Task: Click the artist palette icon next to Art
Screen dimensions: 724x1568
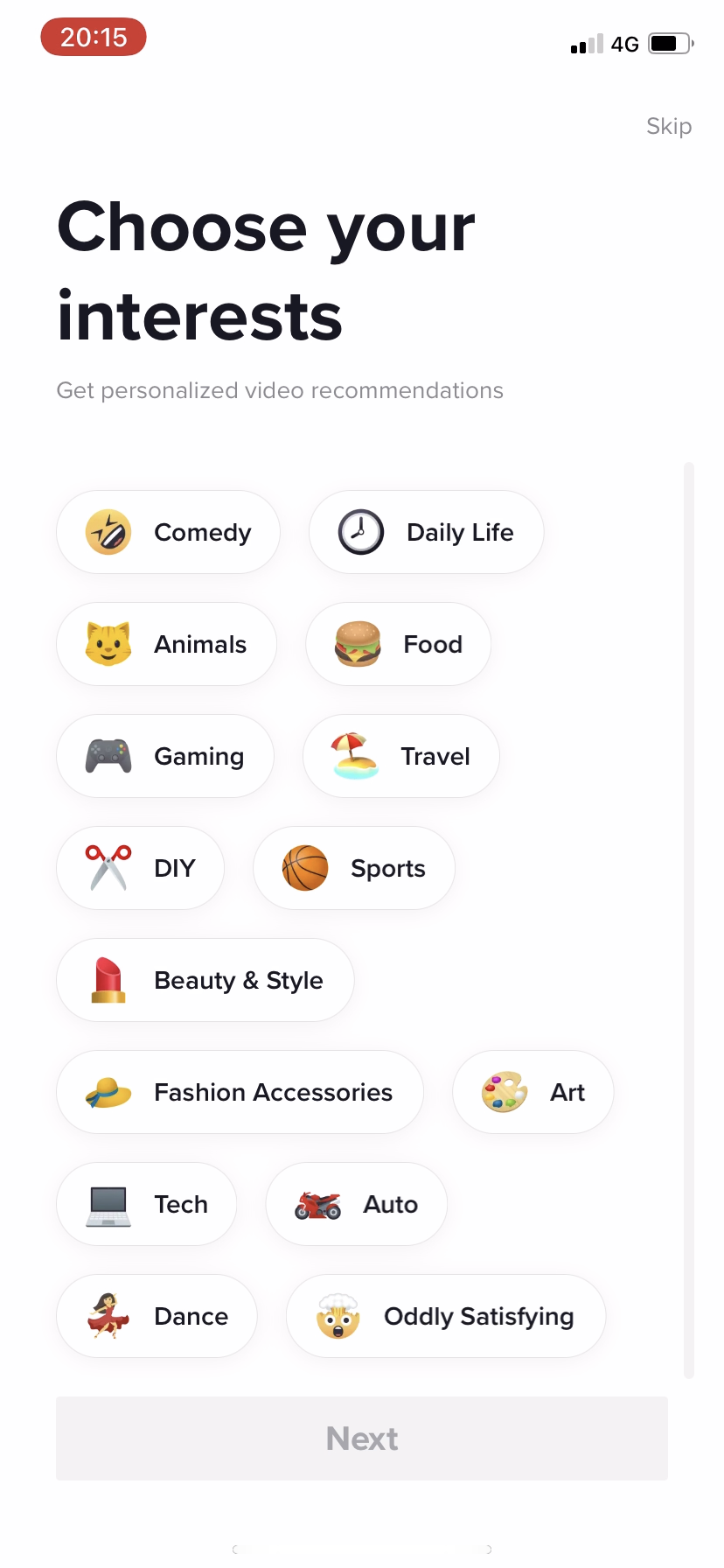Action: point(505,1092)
